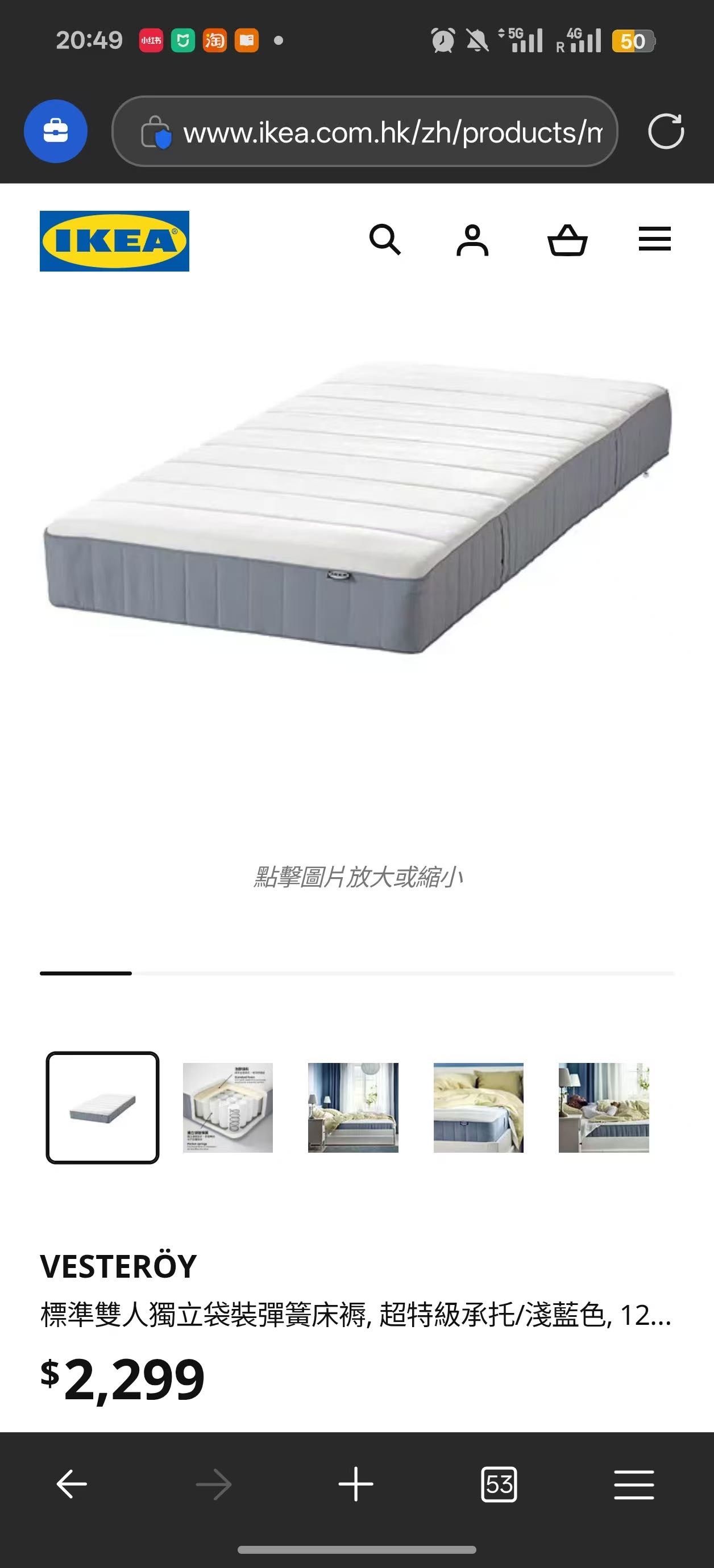Screen dimensions: 714x1568
Task: Select the bedroom with curtains thumbnail
Action: point(354,1107)
